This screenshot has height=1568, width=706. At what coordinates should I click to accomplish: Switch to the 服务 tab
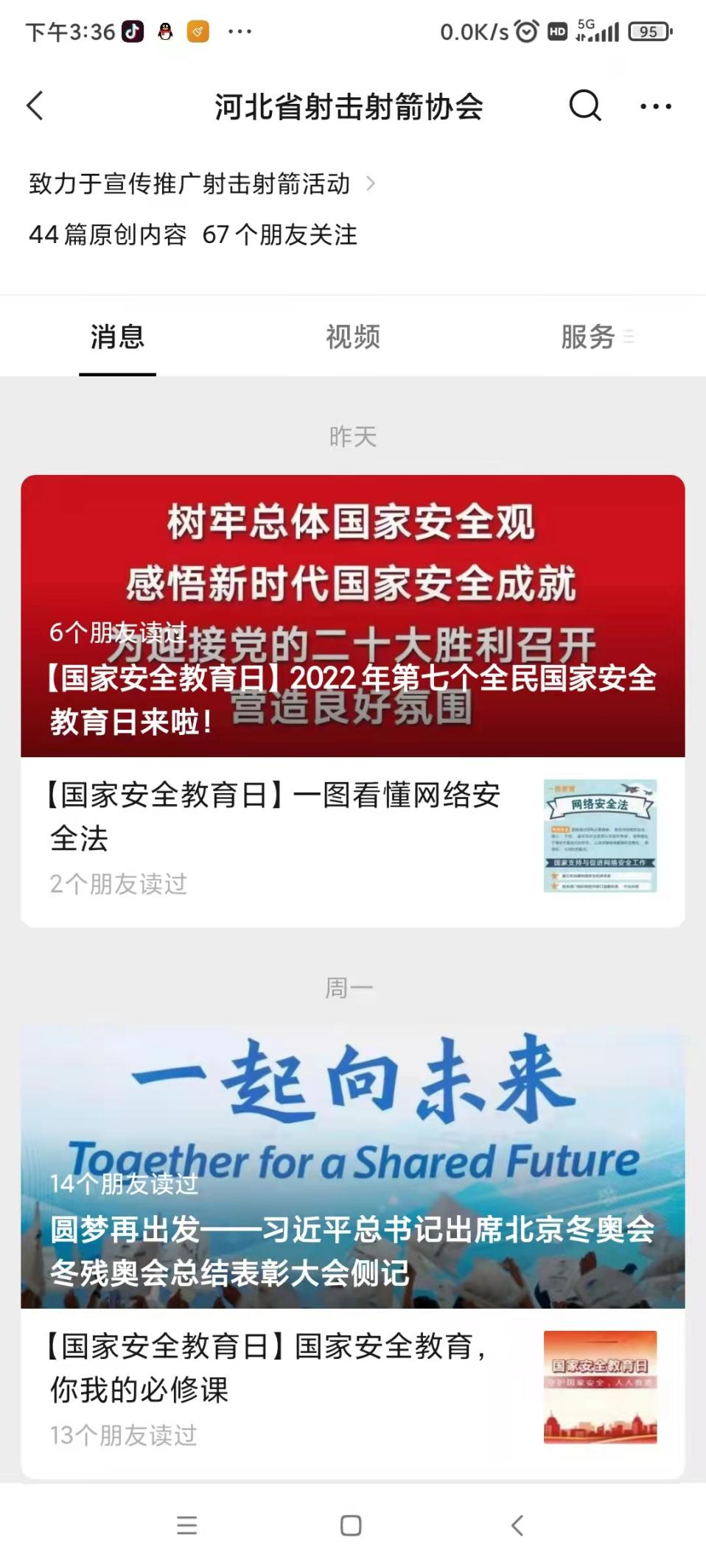pyautogui.click(x=589, y=337)
